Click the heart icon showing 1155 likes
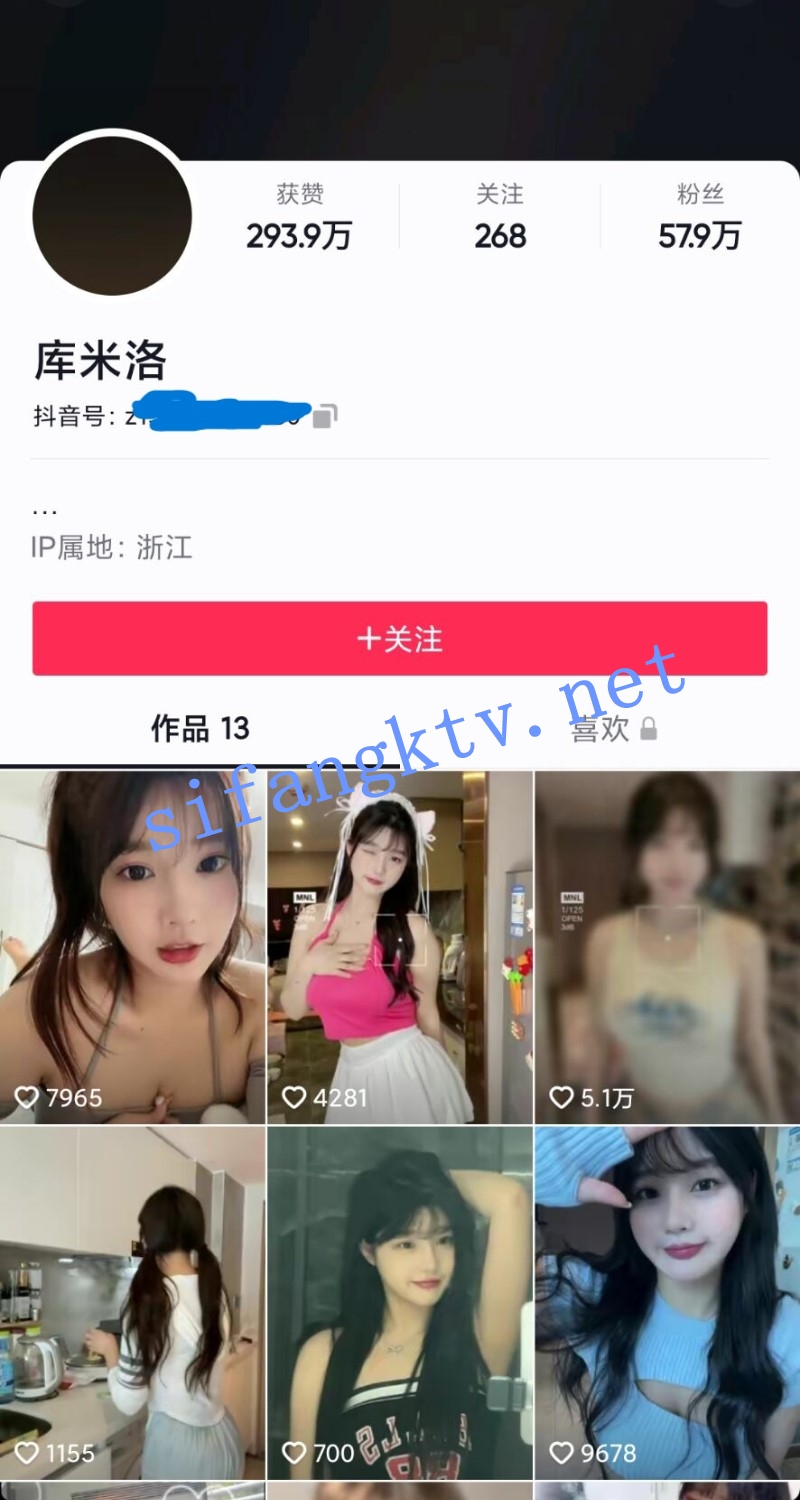Screen dimensions: 800x1500 [27, 1453]
